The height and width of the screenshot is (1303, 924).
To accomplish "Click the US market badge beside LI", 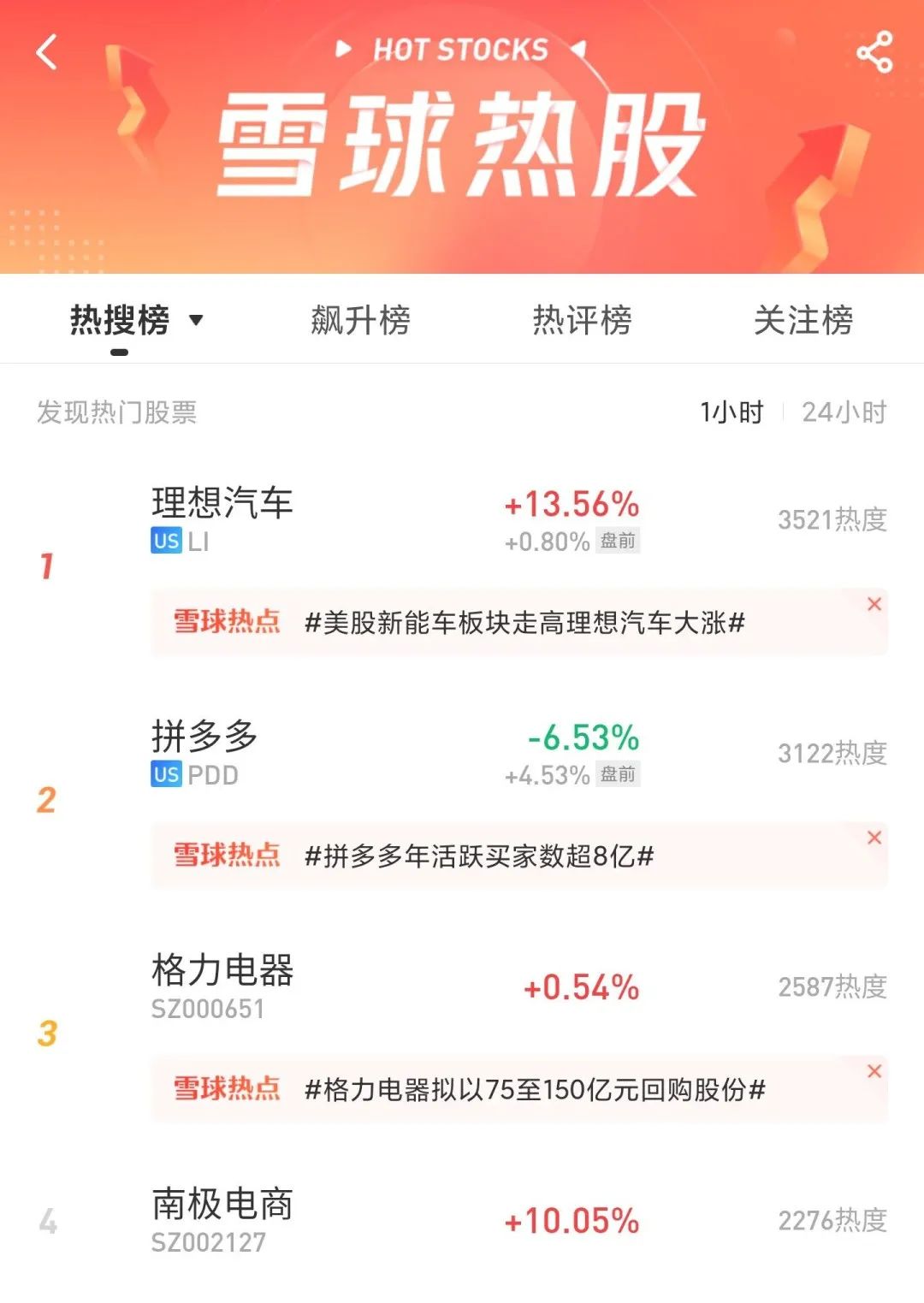I will [165, 541].
